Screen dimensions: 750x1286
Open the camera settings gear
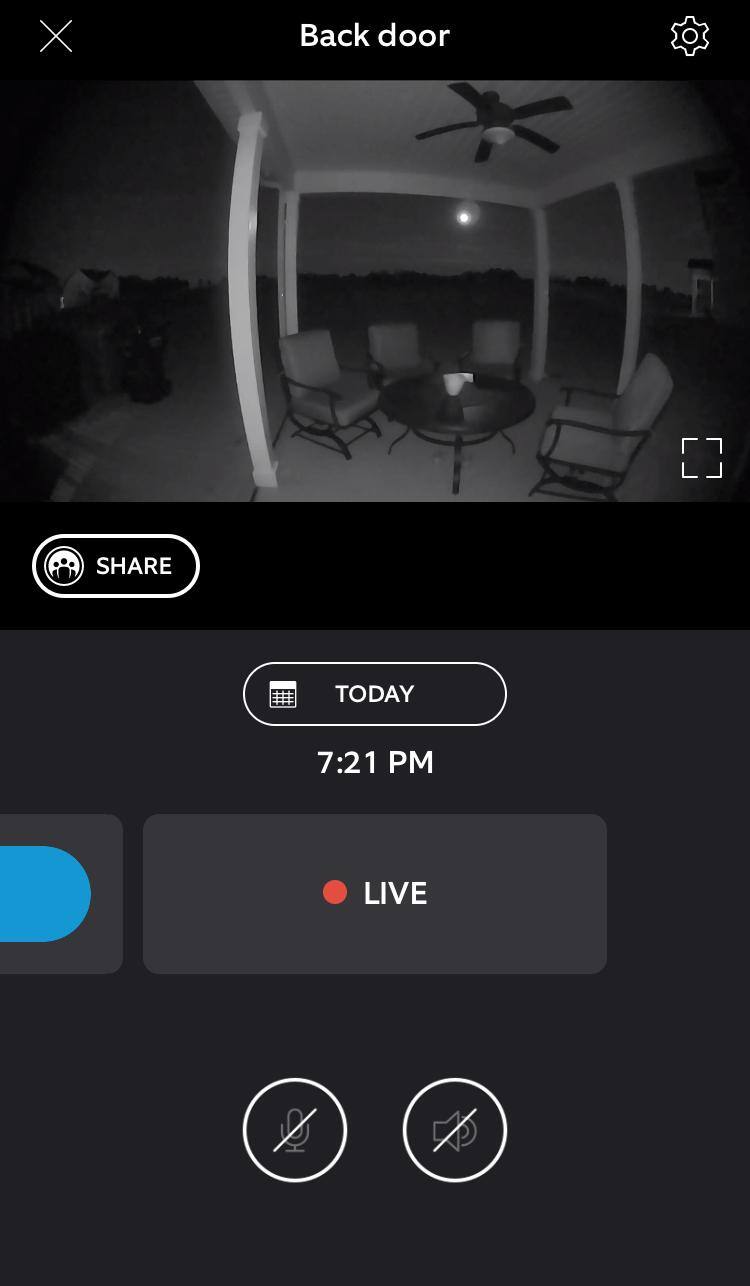[689, 36]
